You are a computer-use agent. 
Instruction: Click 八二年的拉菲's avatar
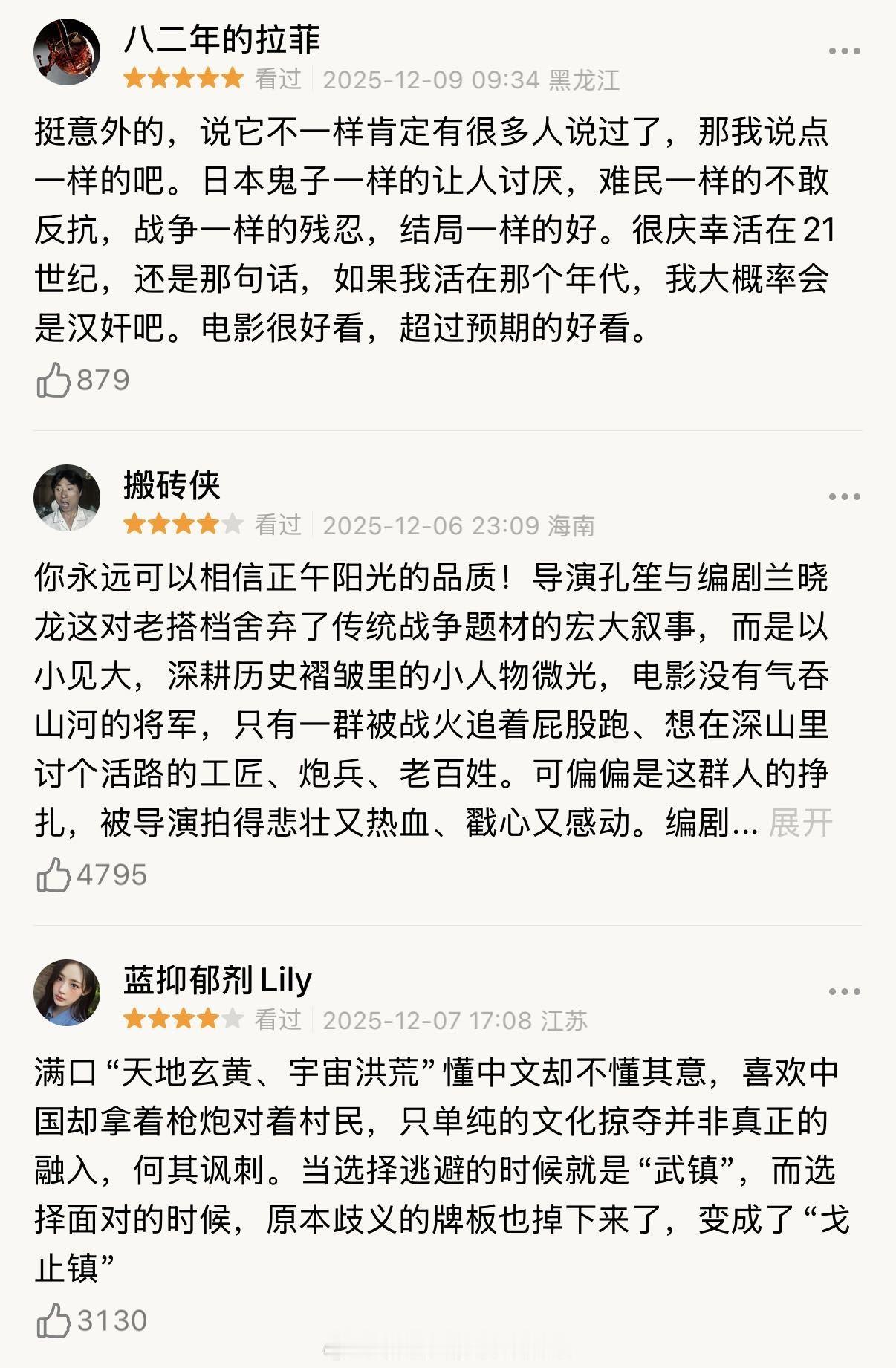67,52
